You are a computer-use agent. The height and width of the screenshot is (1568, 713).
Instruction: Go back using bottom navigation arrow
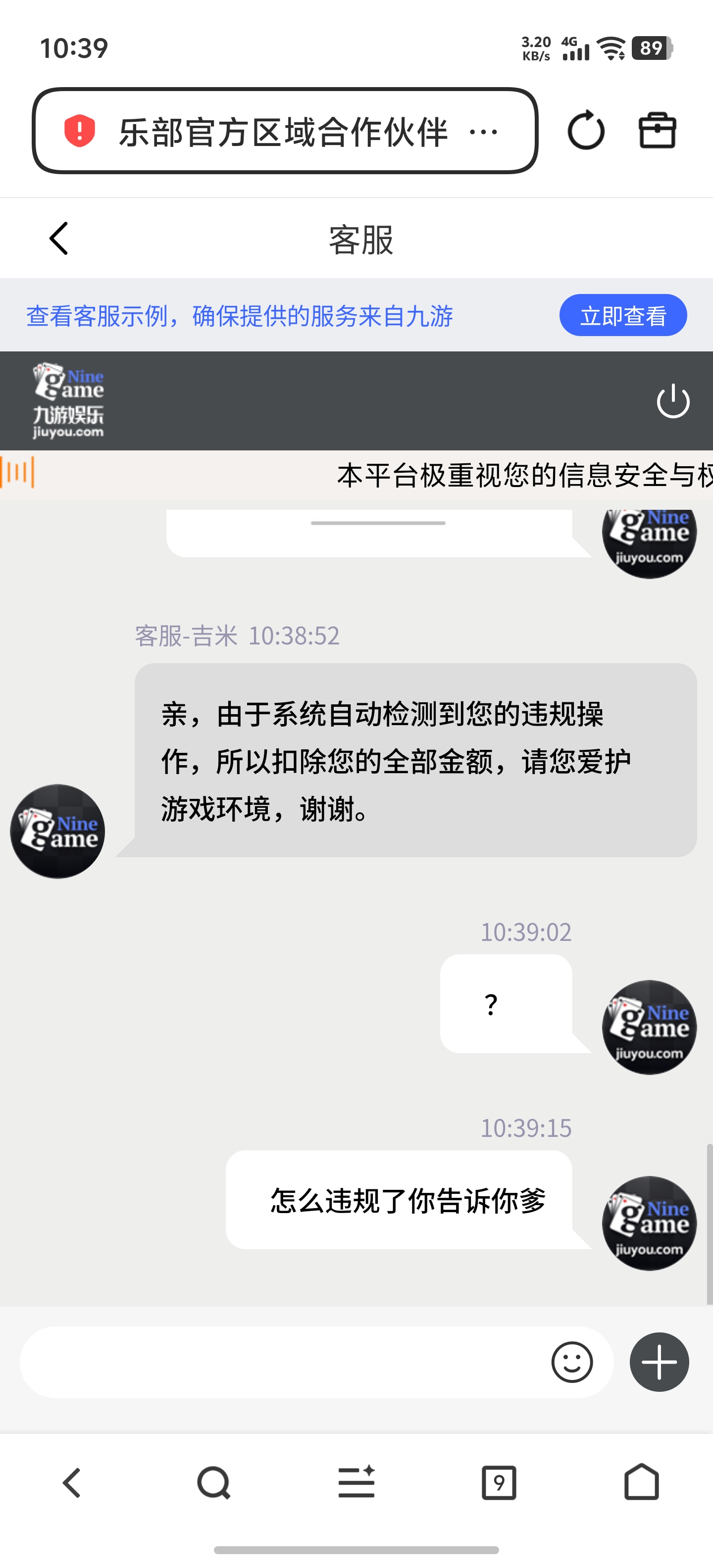click(x=71, y=1483)
